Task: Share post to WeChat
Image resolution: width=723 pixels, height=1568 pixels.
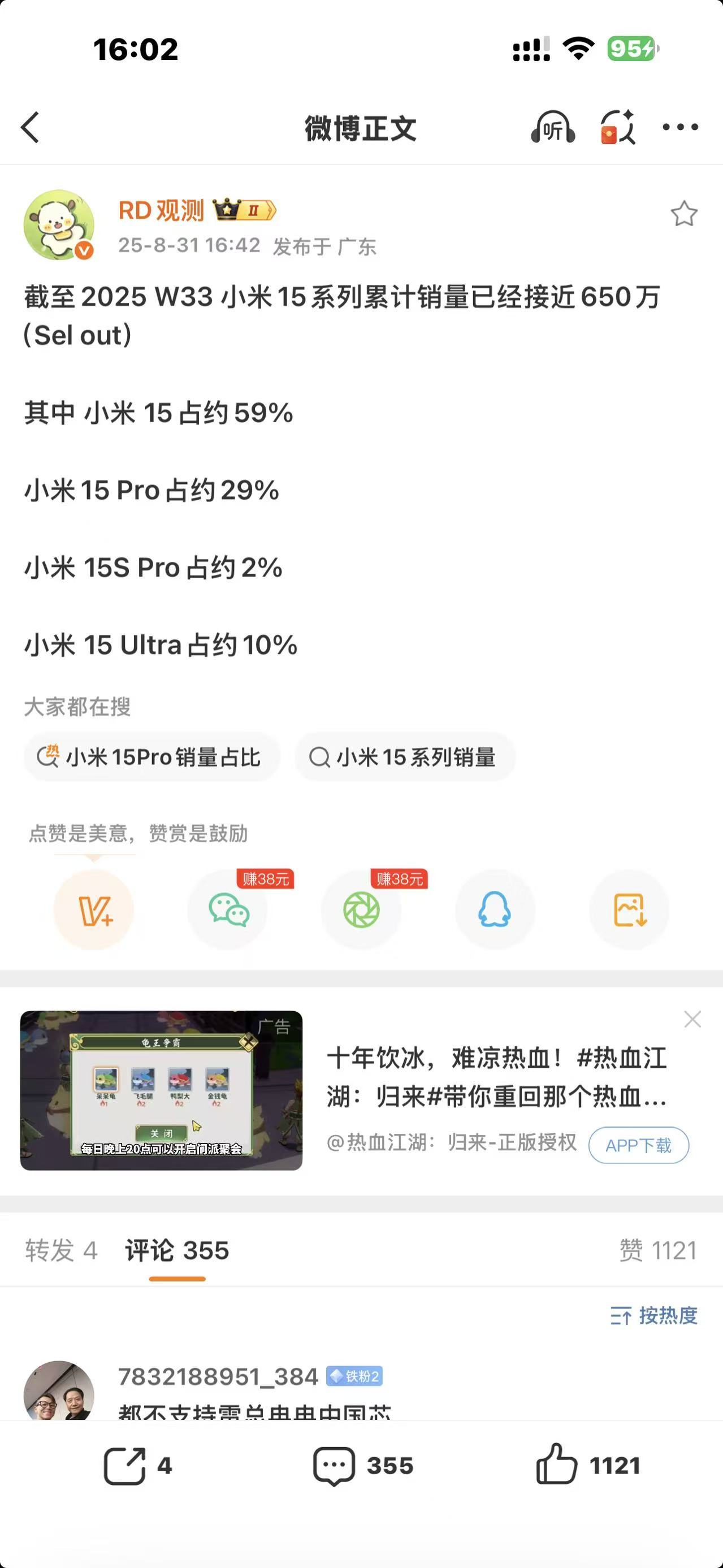Action: (x=228, y=910)
